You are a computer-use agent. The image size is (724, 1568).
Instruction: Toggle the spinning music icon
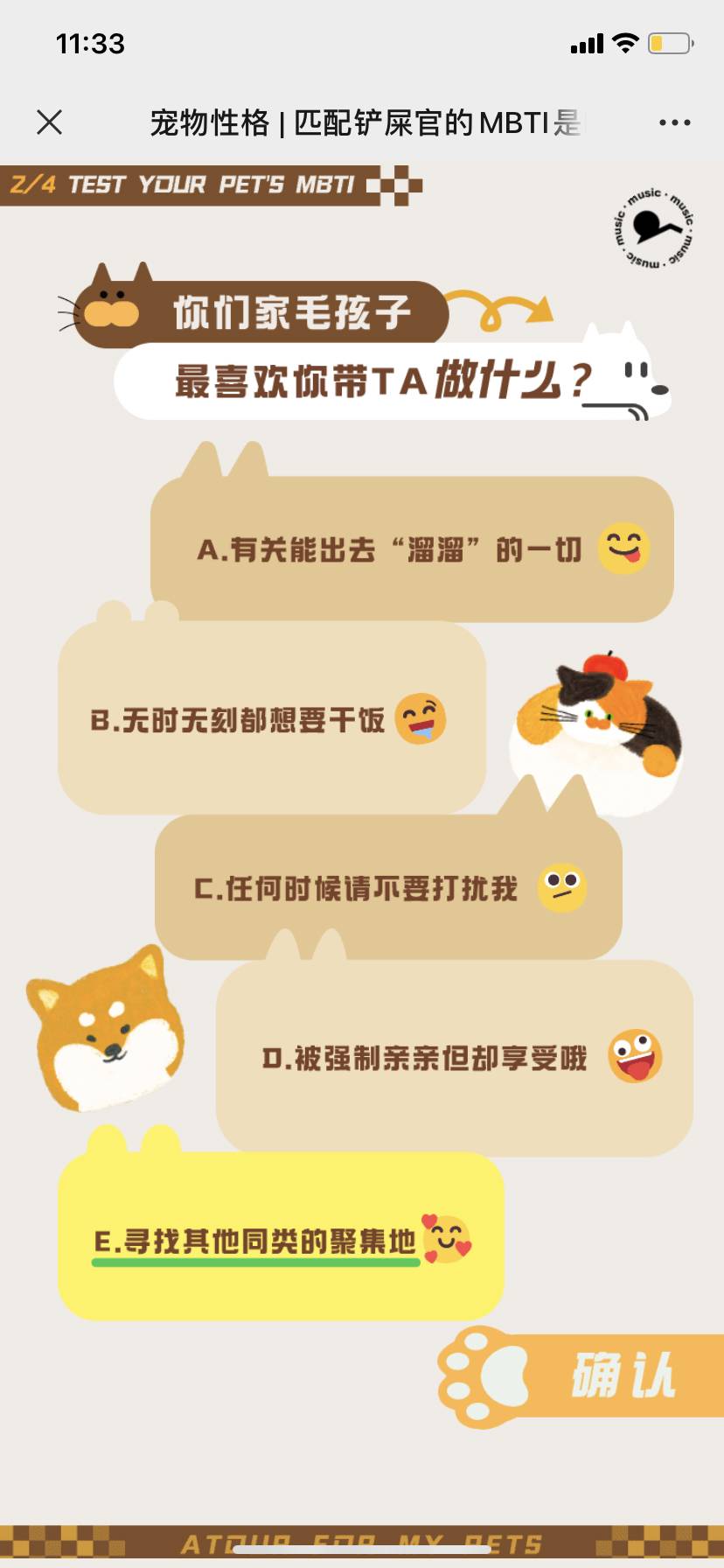tap(652, 227)
